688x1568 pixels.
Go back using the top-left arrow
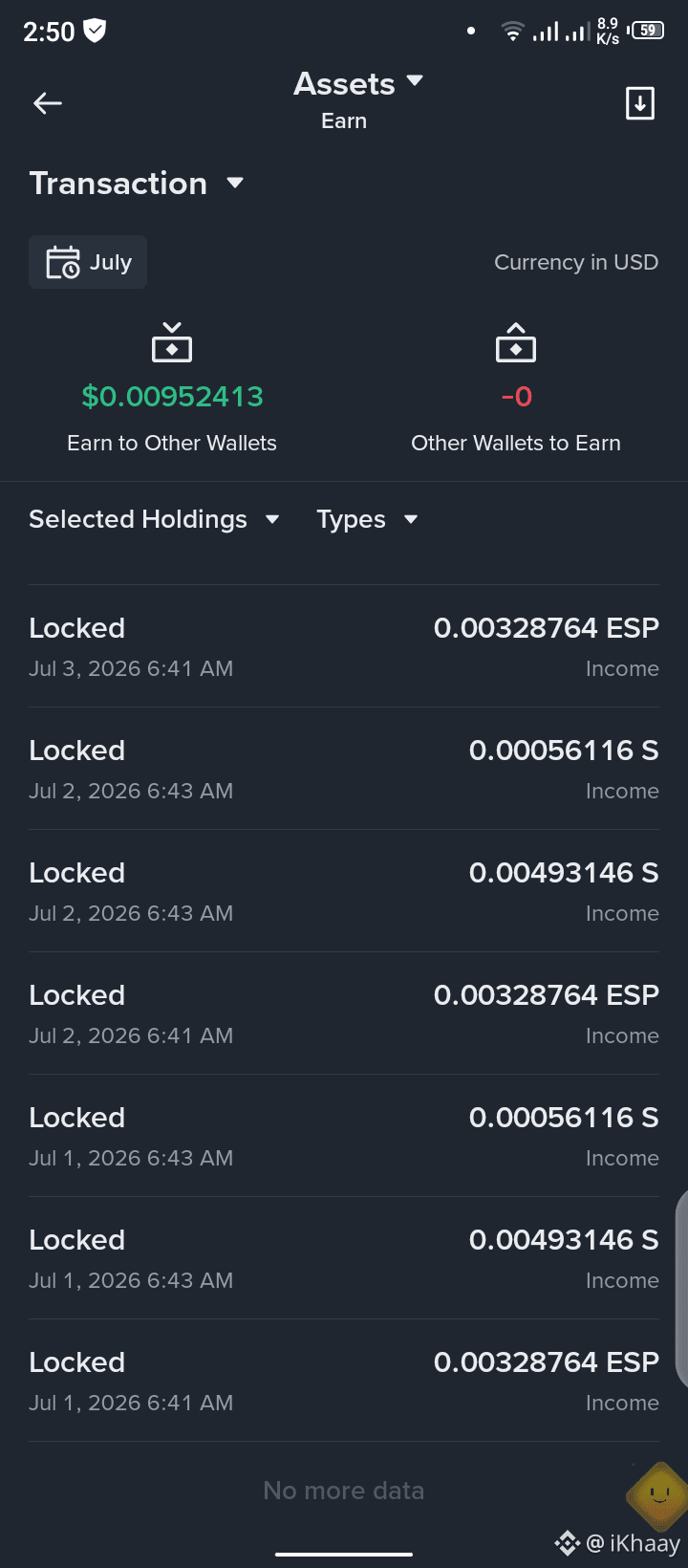(x=48, y=103)
